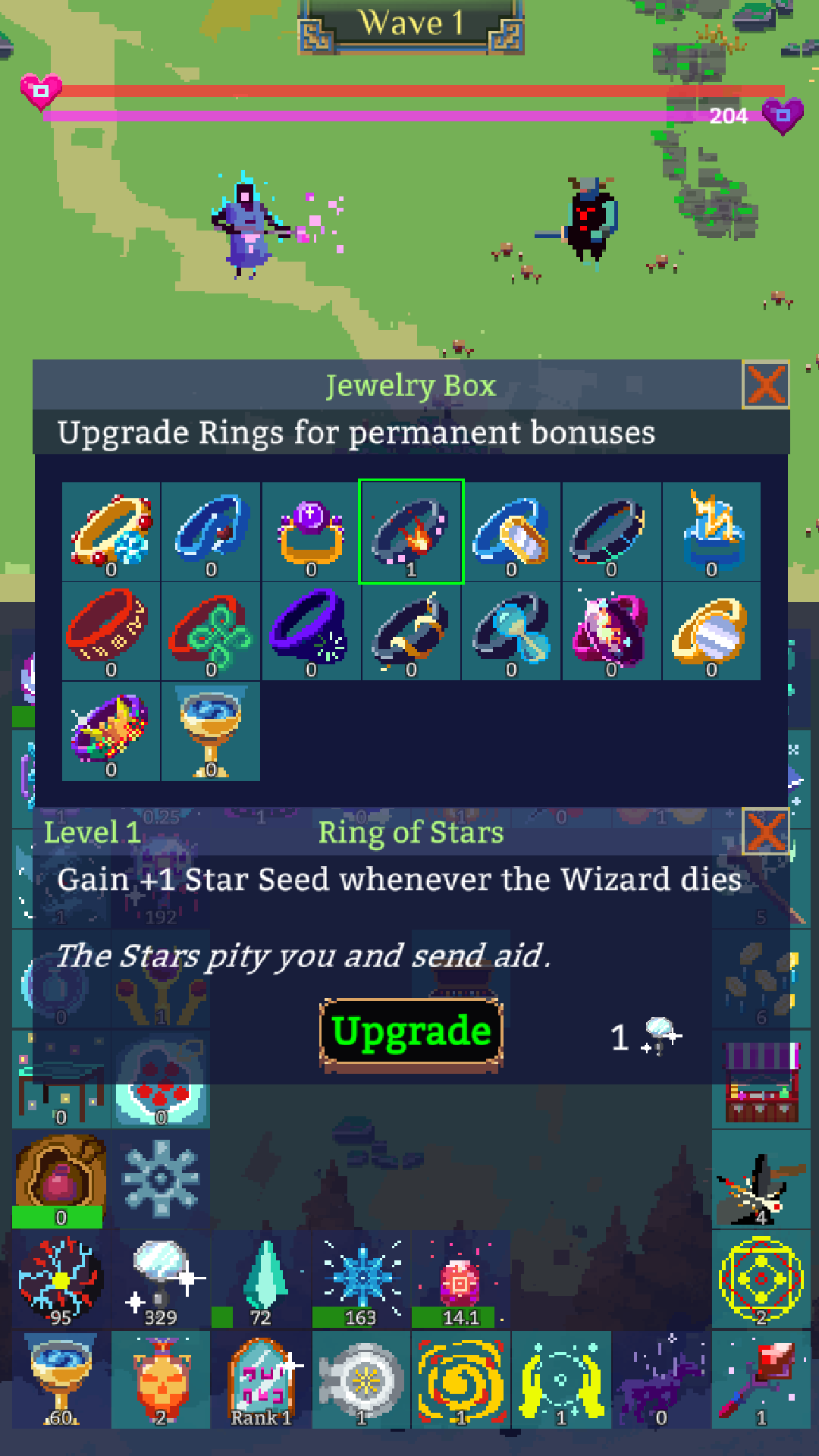Screen dimensions: 819x1456
Task: Select the gold ring with red gems
Action: [x=111, y=532]
